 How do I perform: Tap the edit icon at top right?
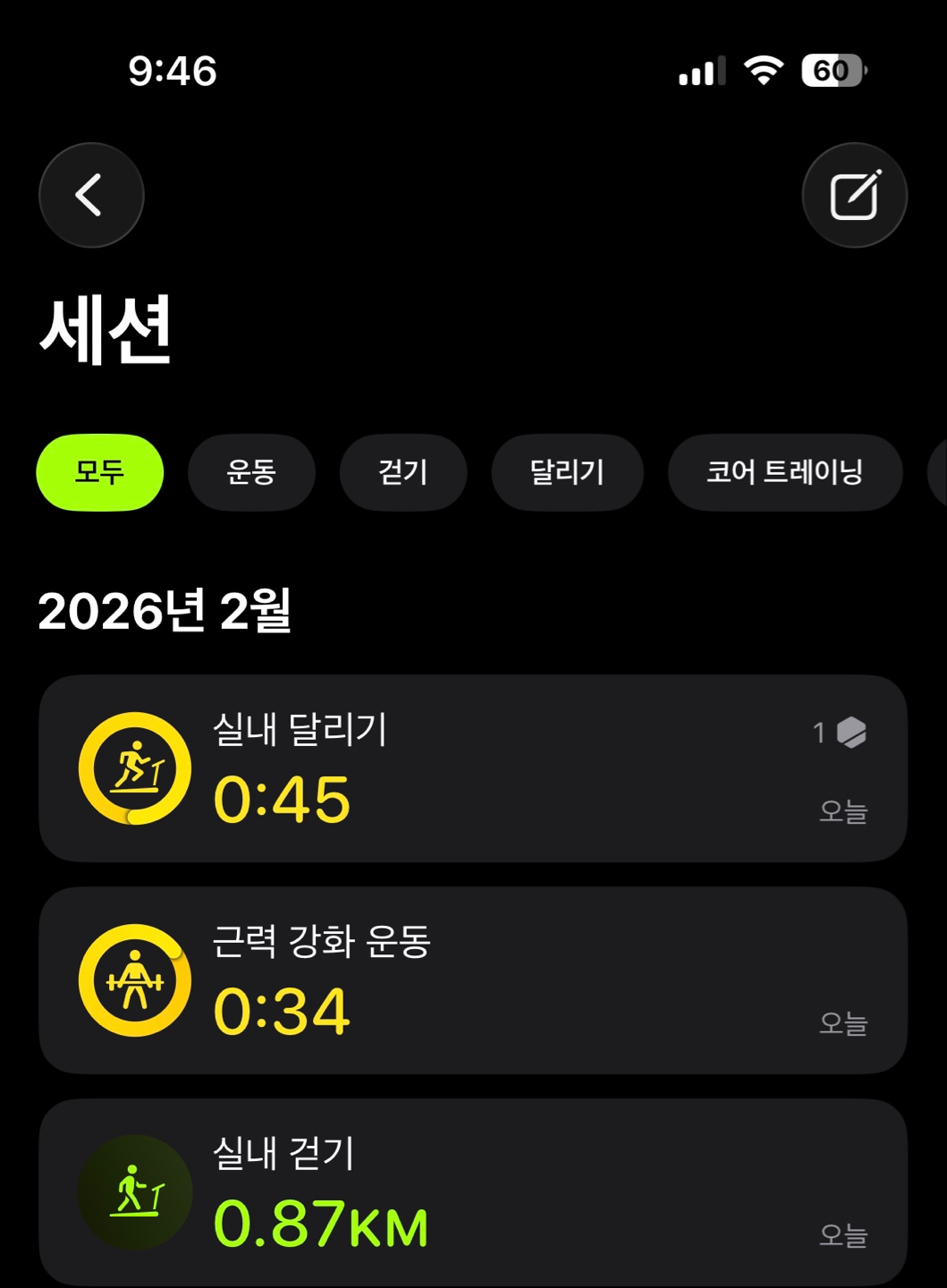(854, 195)
